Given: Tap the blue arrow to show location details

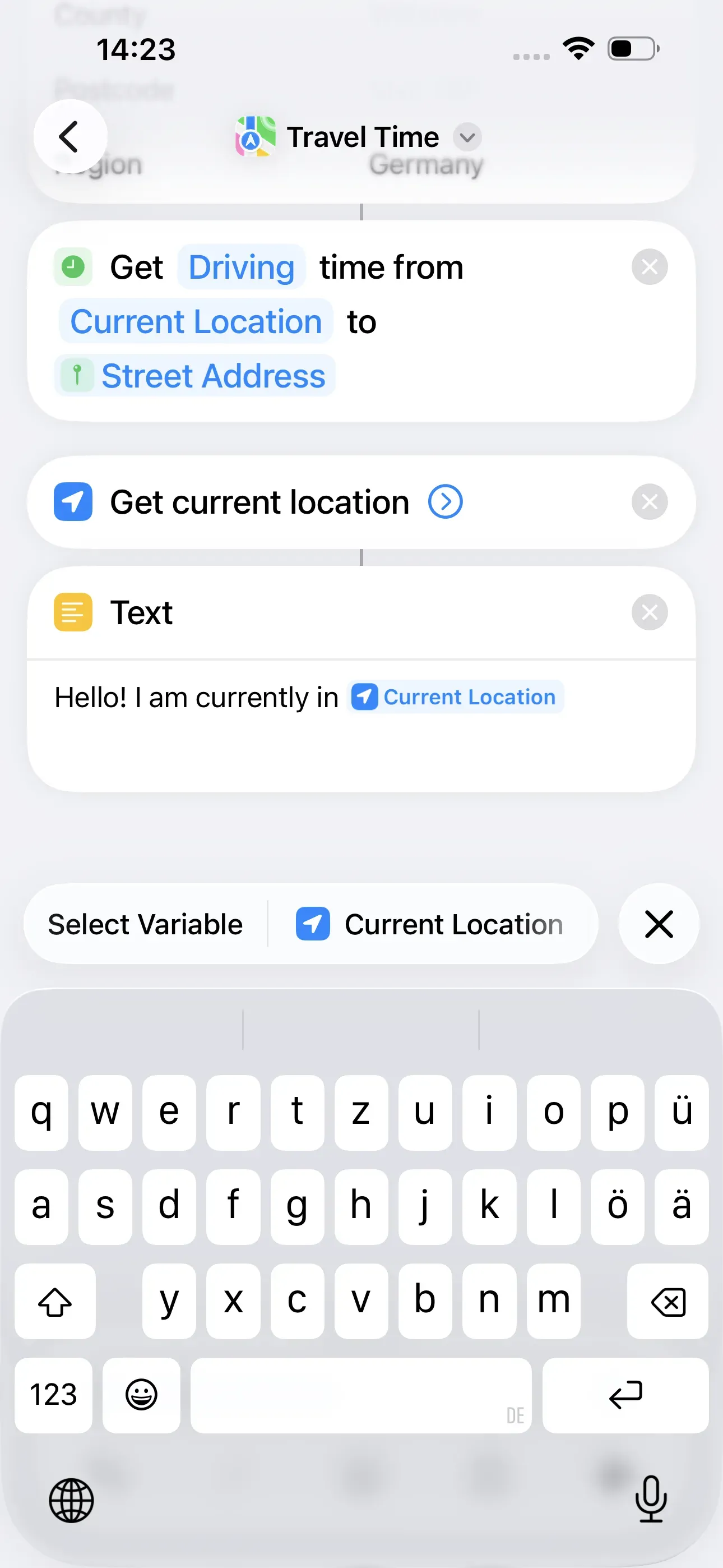Looking at the screenshot, I should pyautogui.click(x=445, y=501).
